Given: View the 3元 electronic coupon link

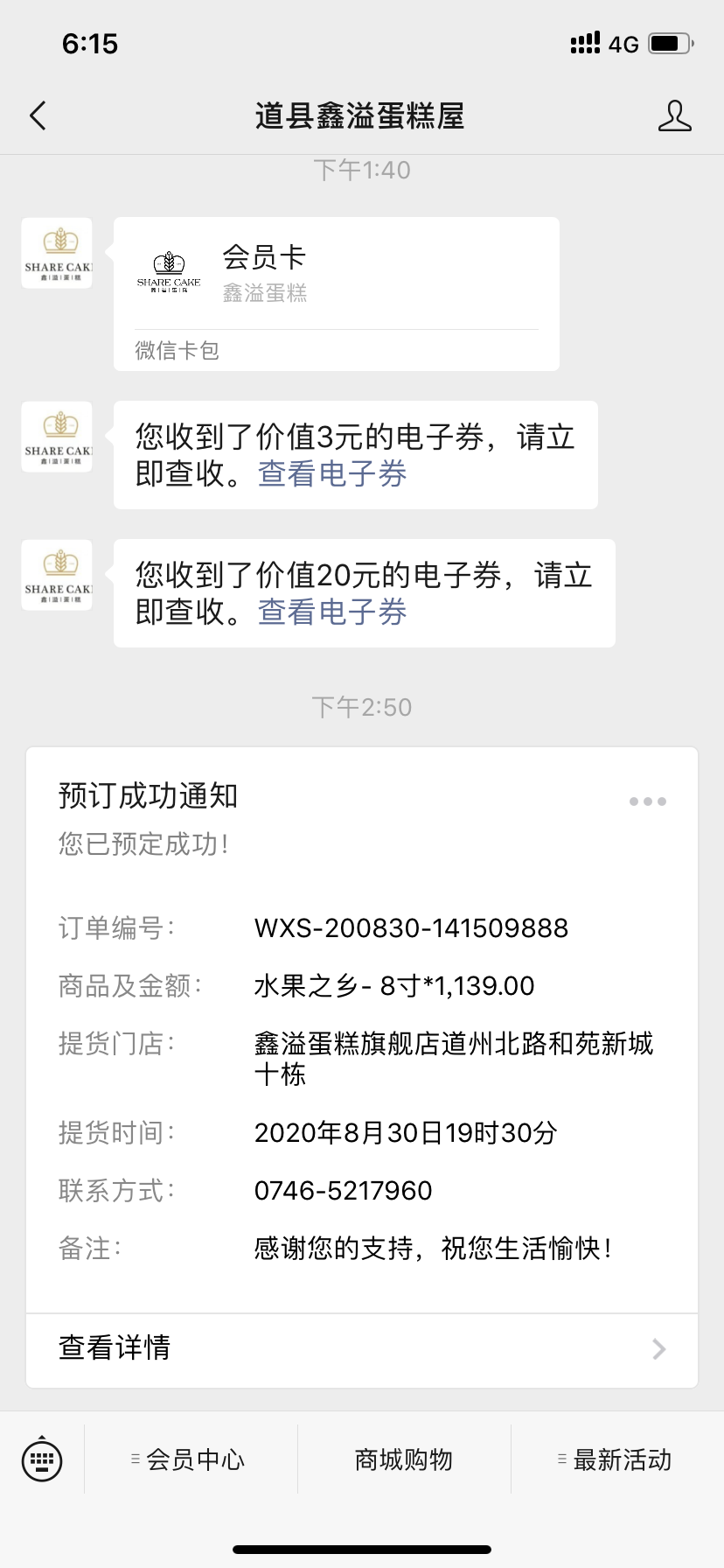Looking at the screenshot, I should (x=332, y=474).
